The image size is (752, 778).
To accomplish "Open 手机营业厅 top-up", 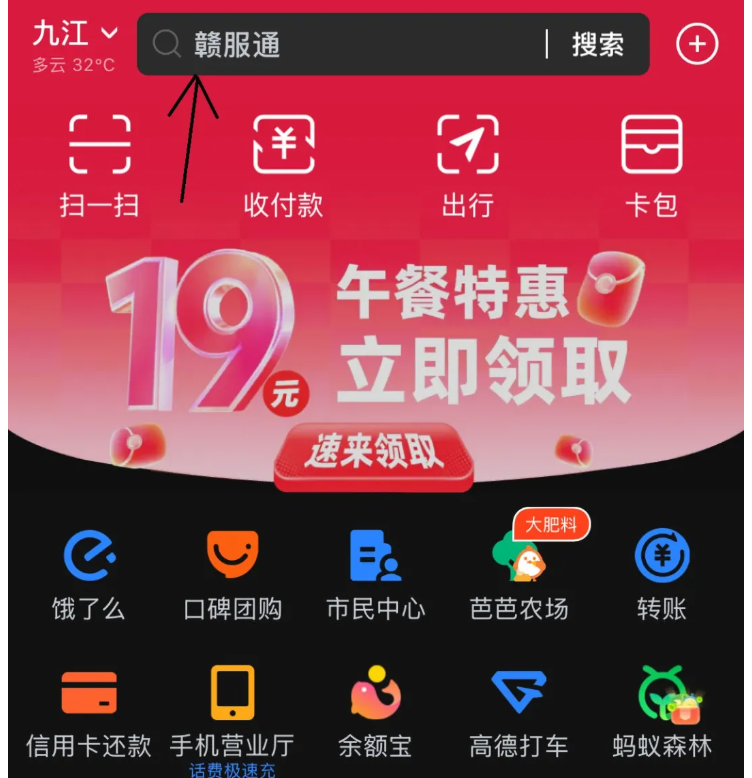I will (232, 712).
